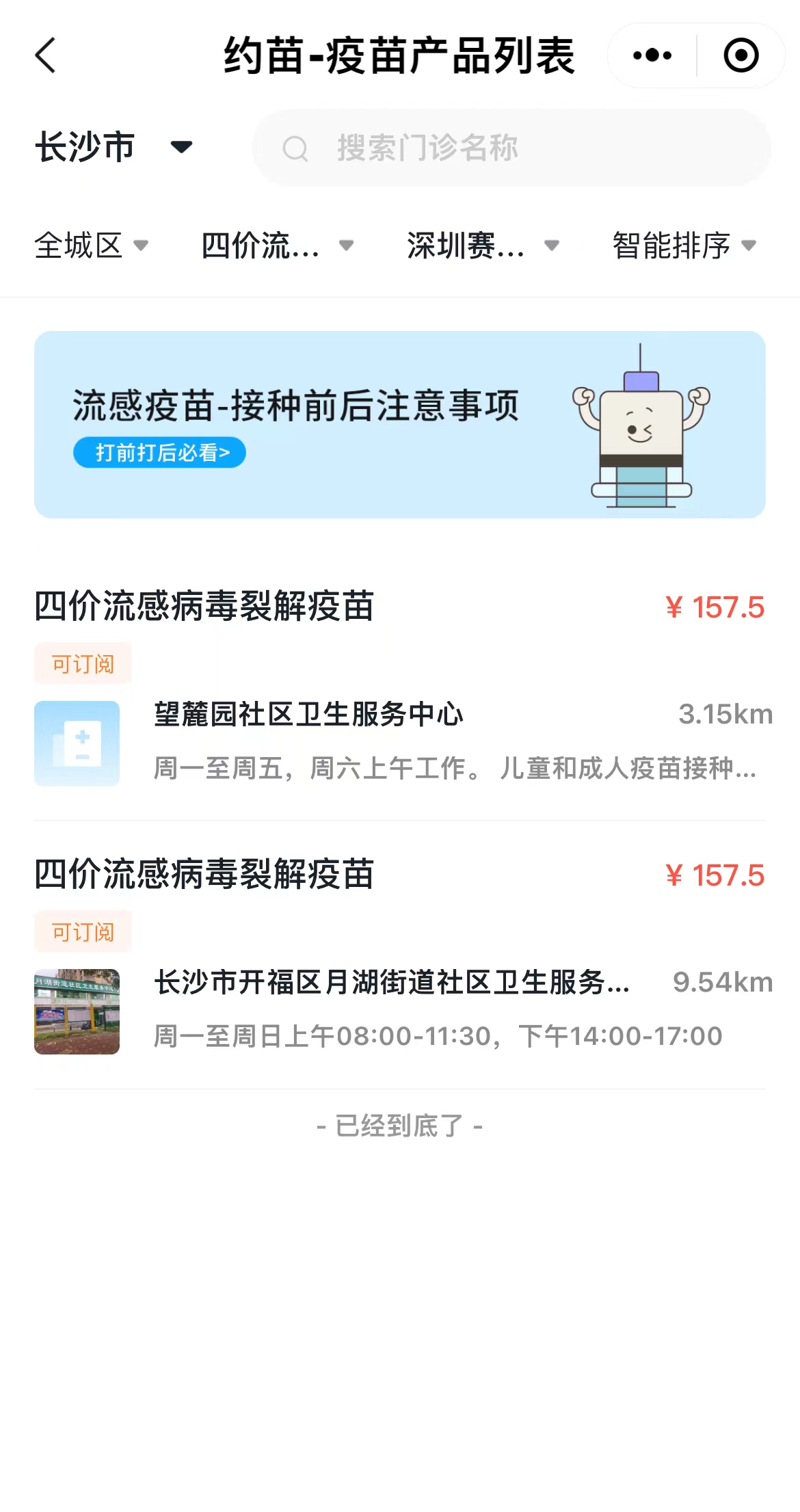Open the 打前打后必看 flu vaccine notice
Image resolution: width=800 pixels, height=1512 pixels.
click(159, 453)
